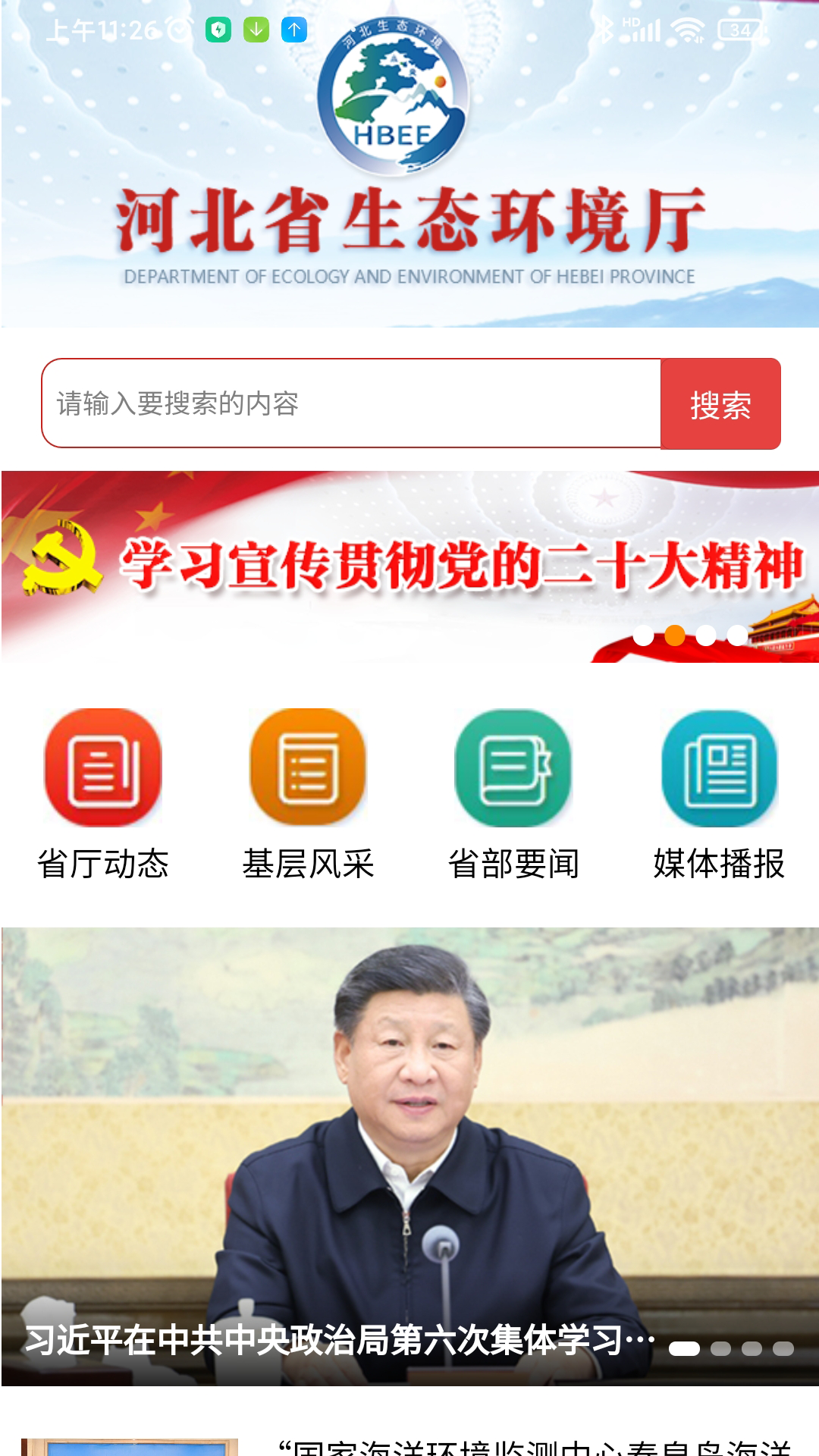The image size is (819, 1456).
Task: Jump to the second slide of the news carousel
Action: 720,1348
